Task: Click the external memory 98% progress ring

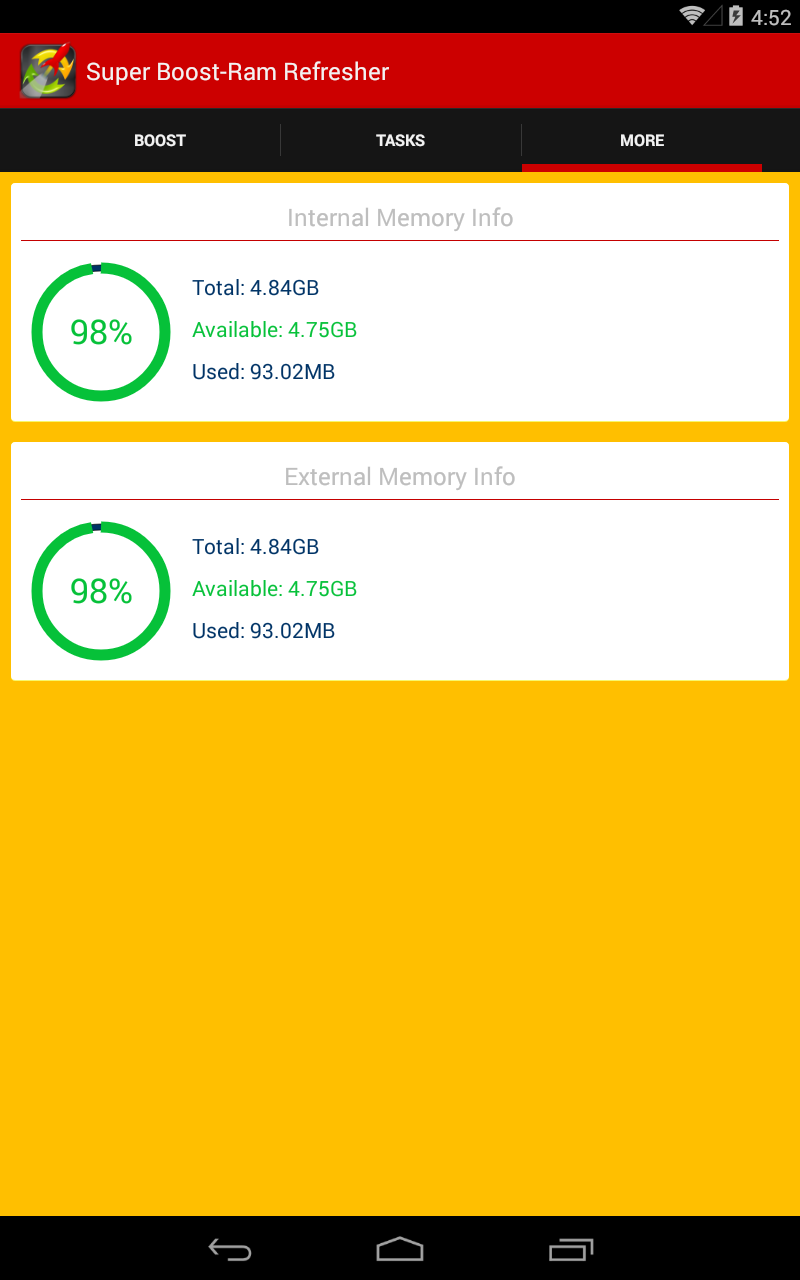Action: point(100,590)
